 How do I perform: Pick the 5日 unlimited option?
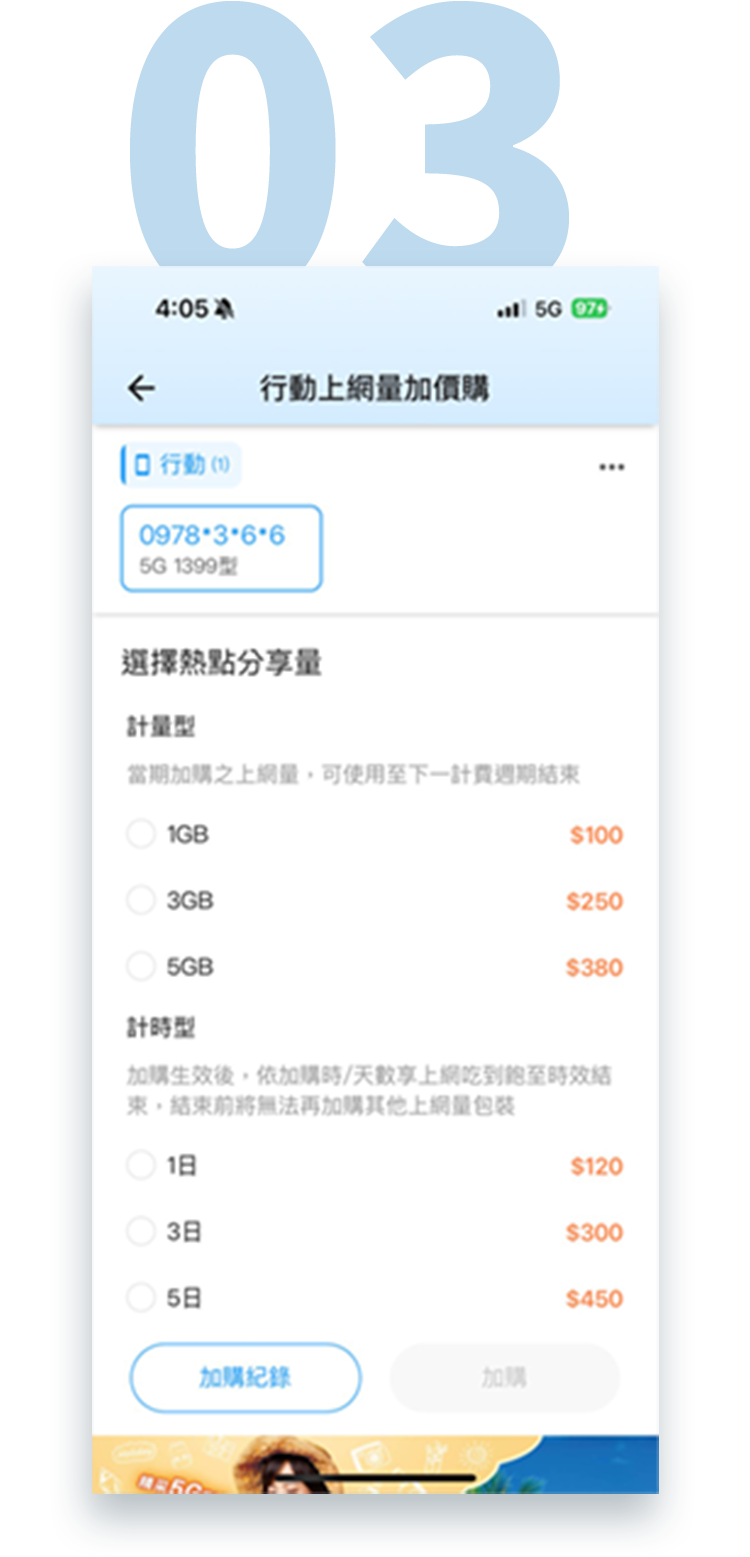[x=141, y=1298]
